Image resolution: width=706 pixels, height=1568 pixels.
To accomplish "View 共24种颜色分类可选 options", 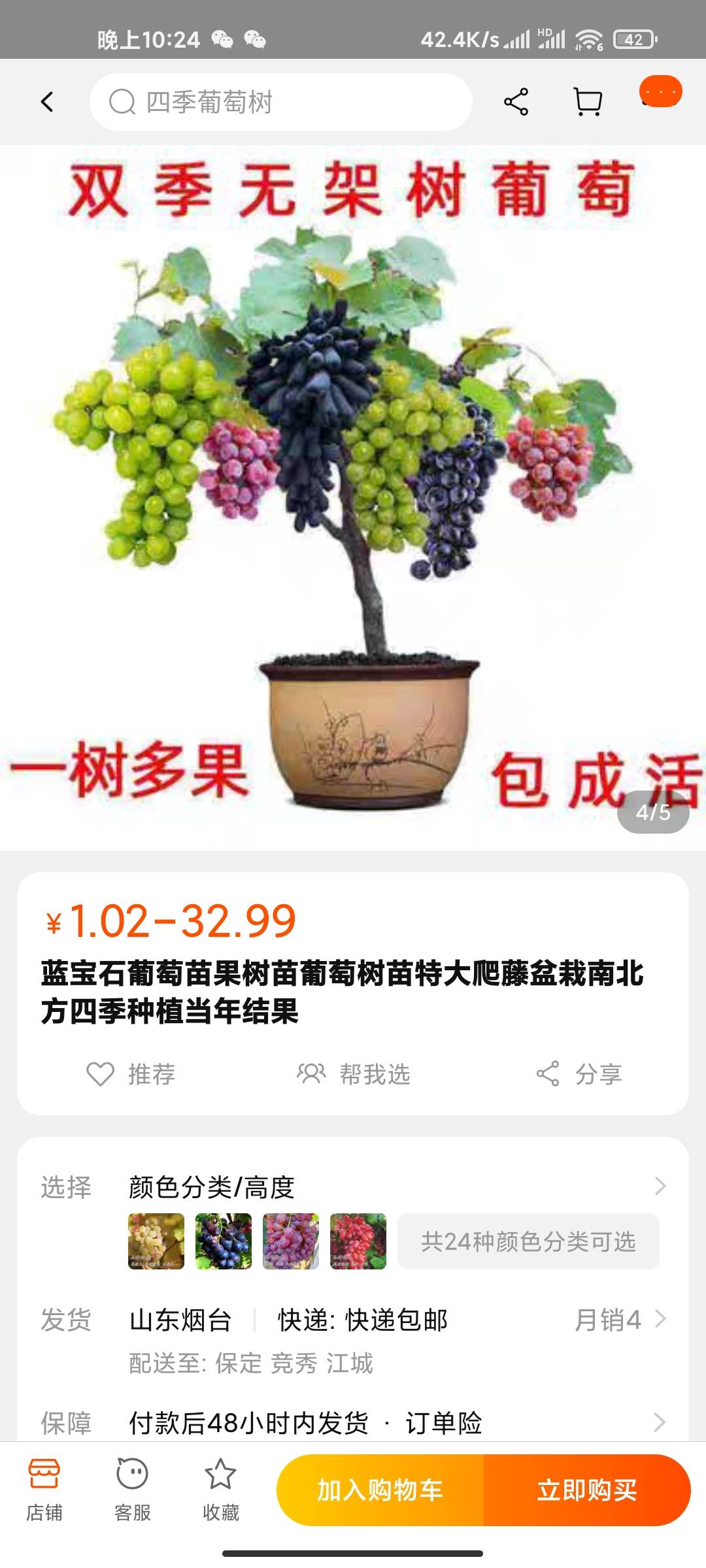I will tap(528, 1241).
